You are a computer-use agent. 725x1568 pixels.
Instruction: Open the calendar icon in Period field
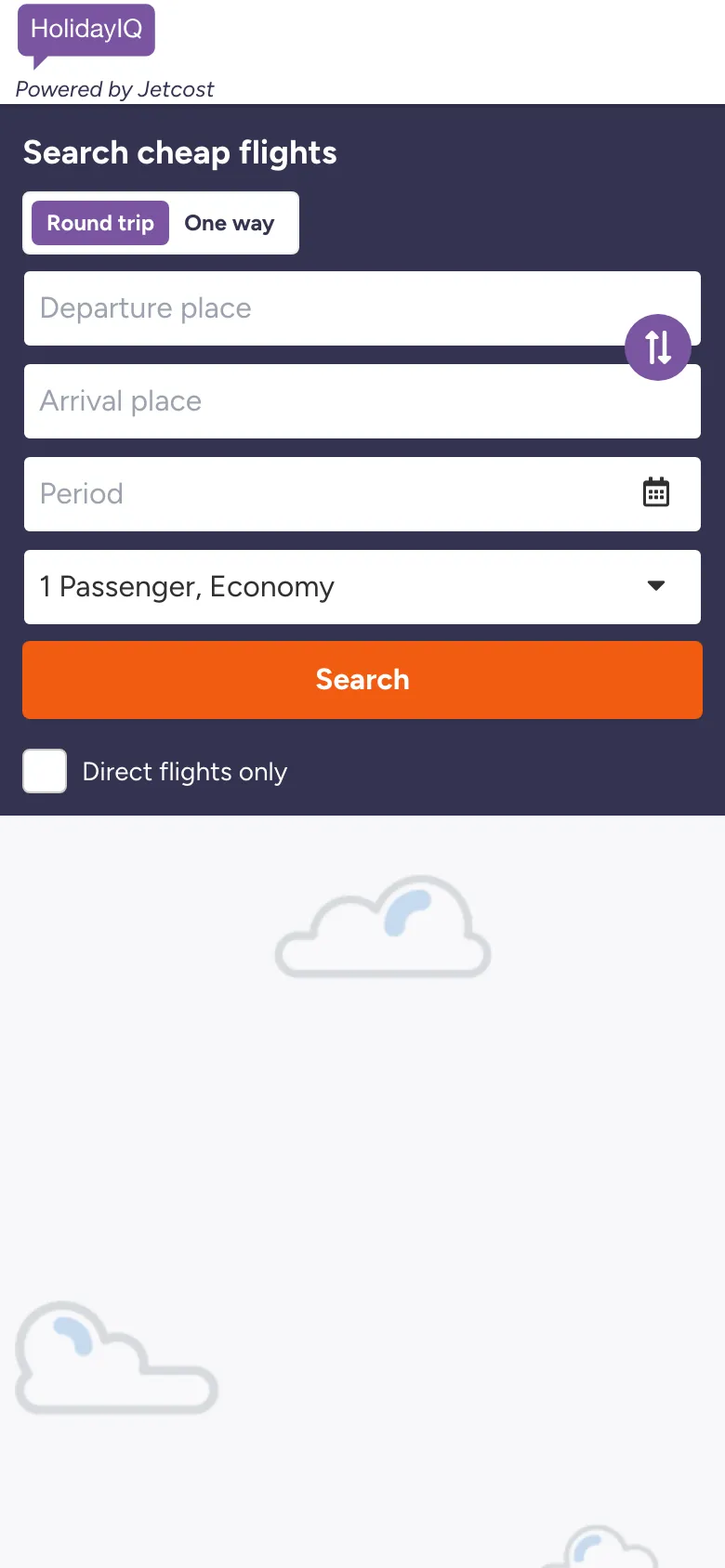tap(657, 492)
